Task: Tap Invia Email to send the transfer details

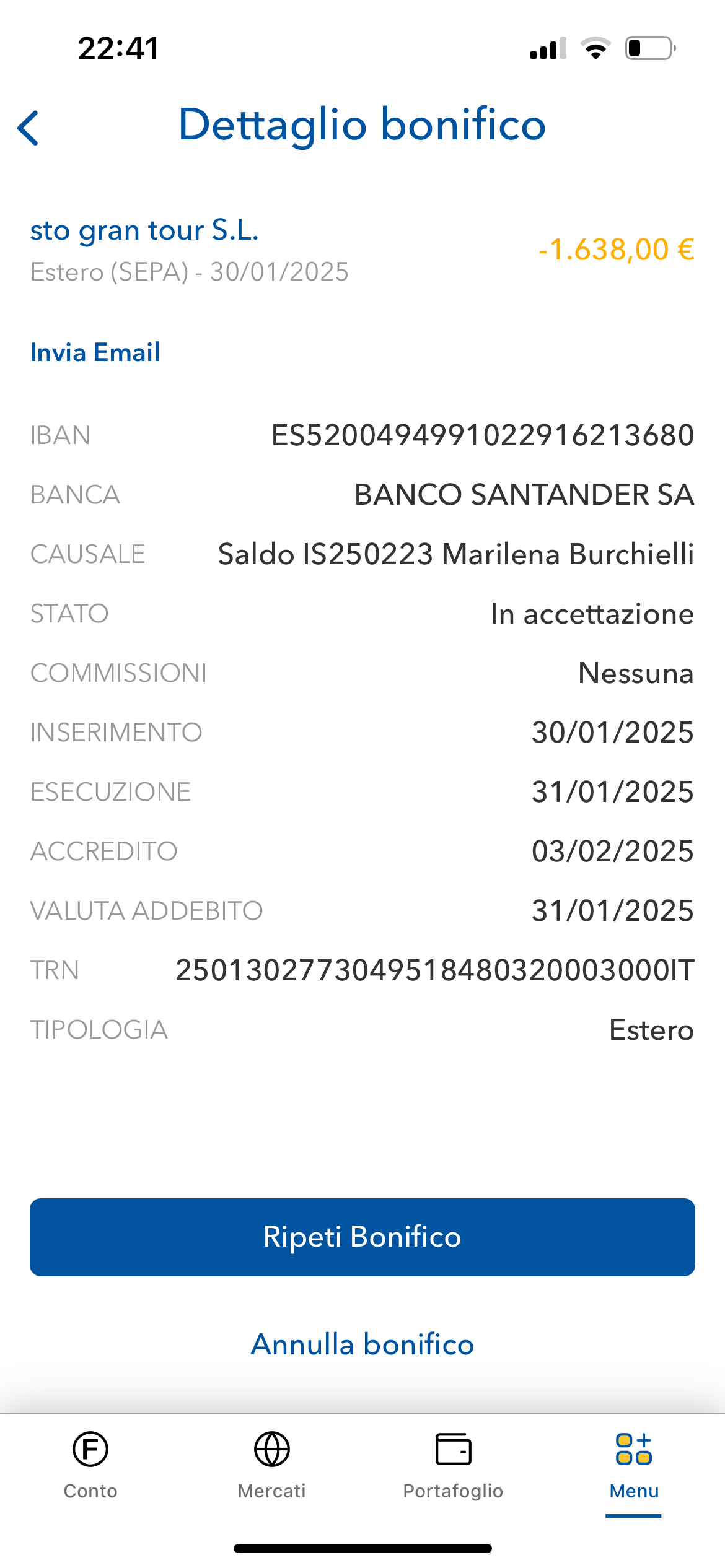Action: [95, 352]
